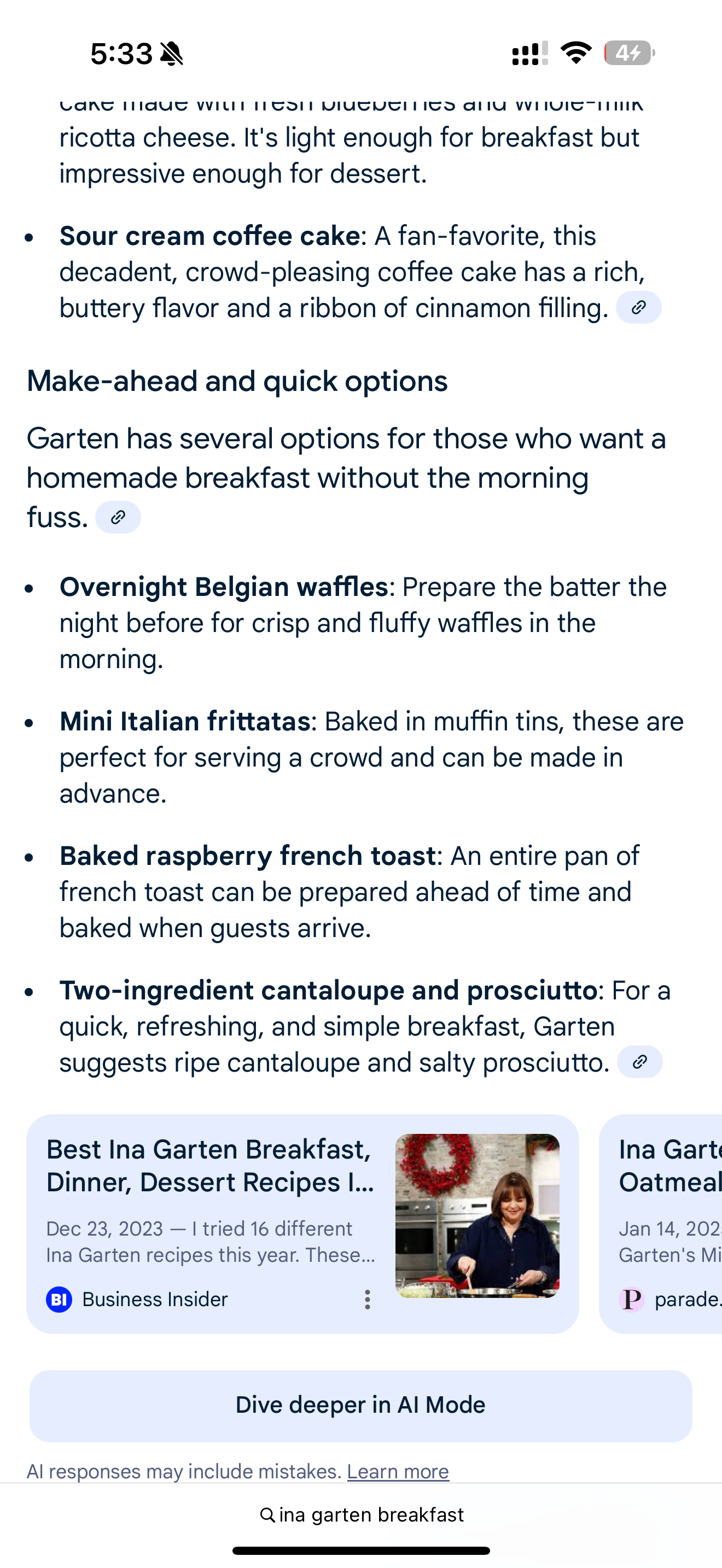Image resolution: width=722 pixels, height=1568 pixels.
Task: Dive deeper in AI Mode
Action: (x=360, y=1406)
